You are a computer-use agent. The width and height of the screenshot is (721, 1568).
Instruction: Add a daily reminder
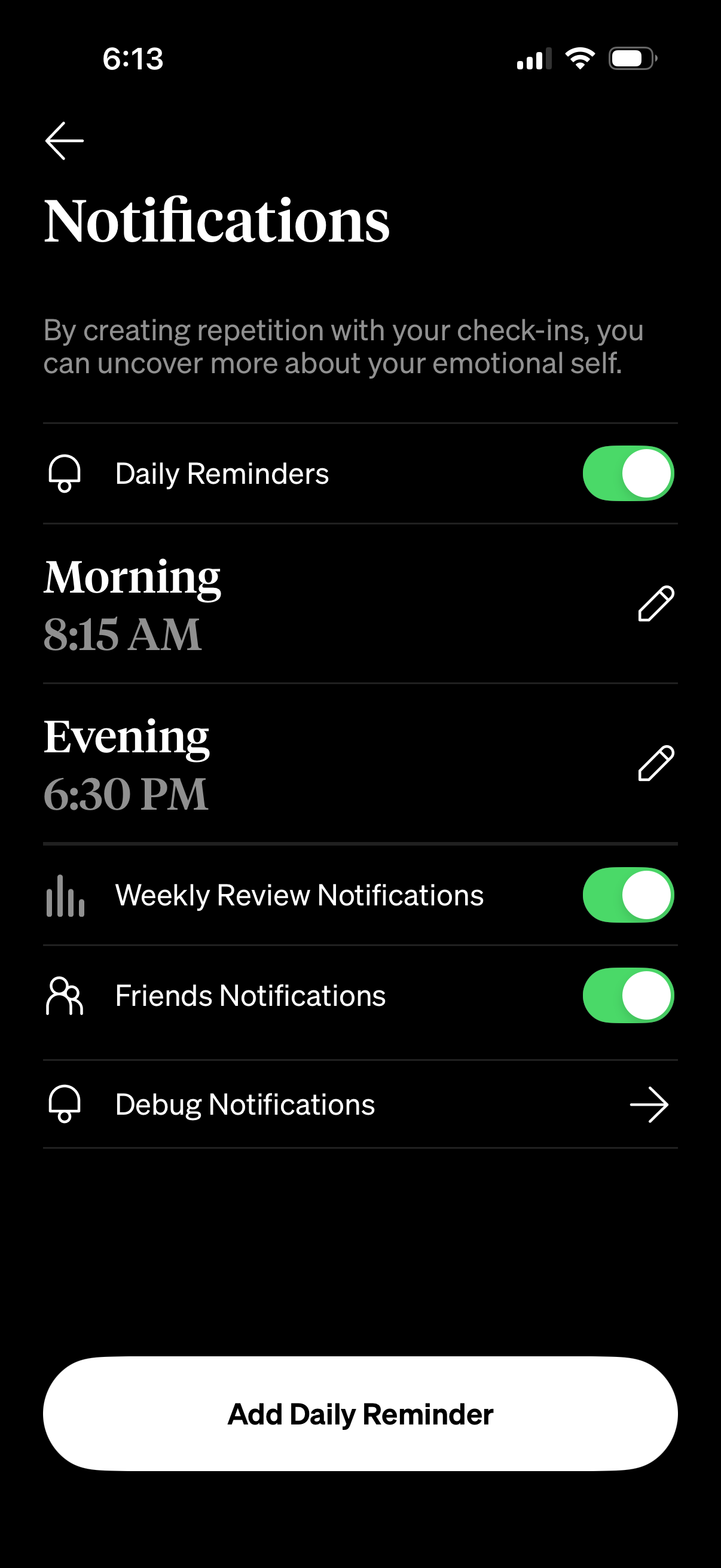[360, 1413]
